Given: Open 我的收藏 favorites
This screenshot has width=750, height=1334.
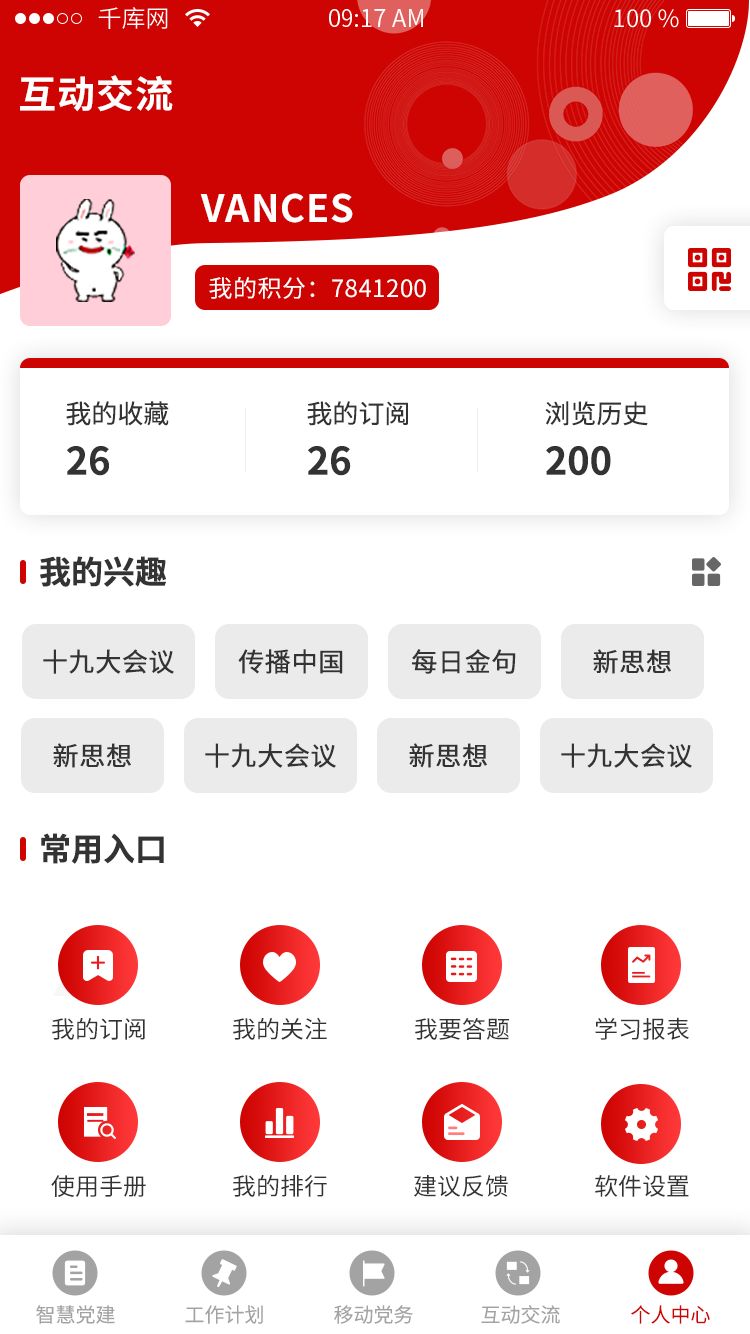Looking at the screenshot, I should pyautogui.click(x=117, y=439).
